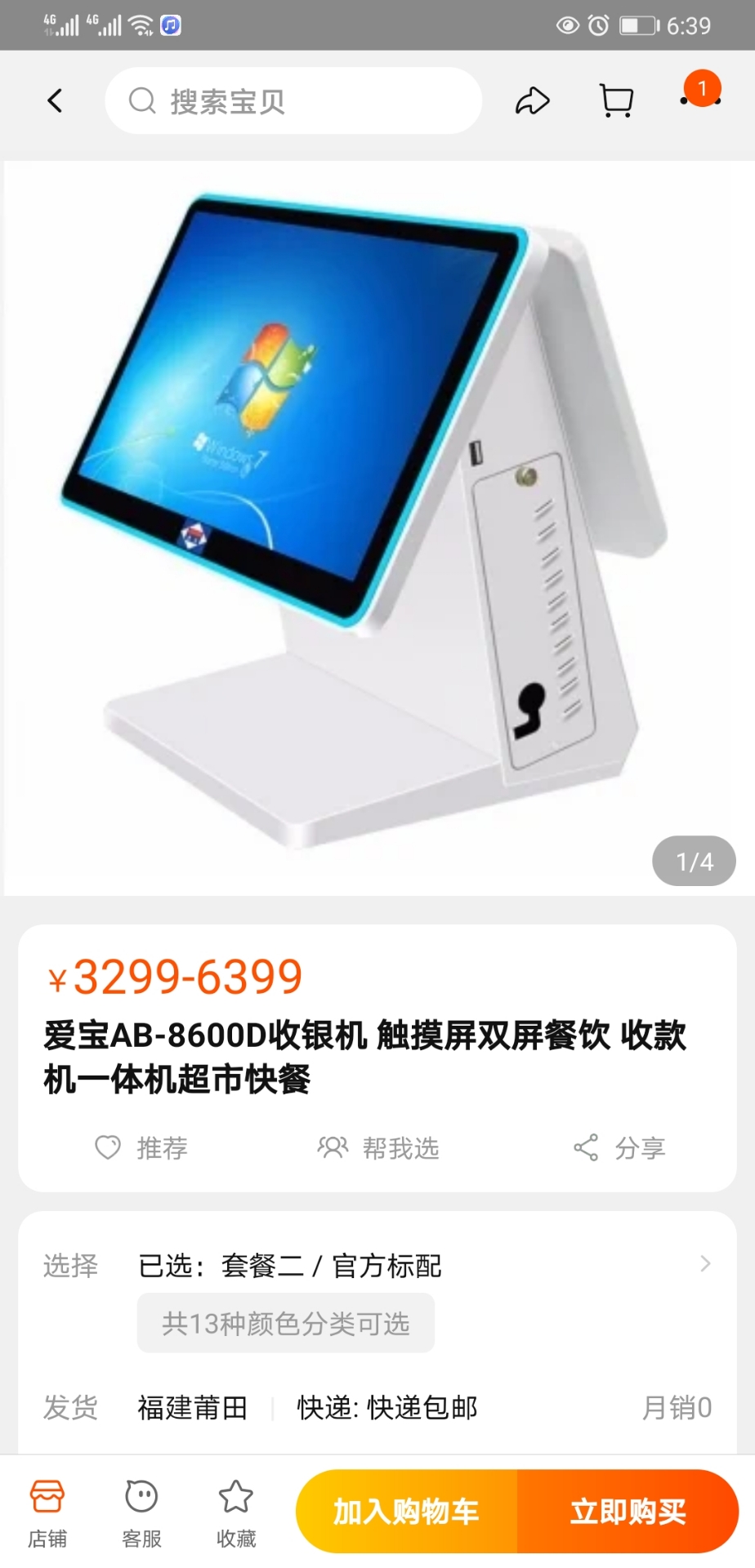The image size is (755, 1568).
Task: Tap the 搜索宝贝 search box
Action: [x=293, y=101]
